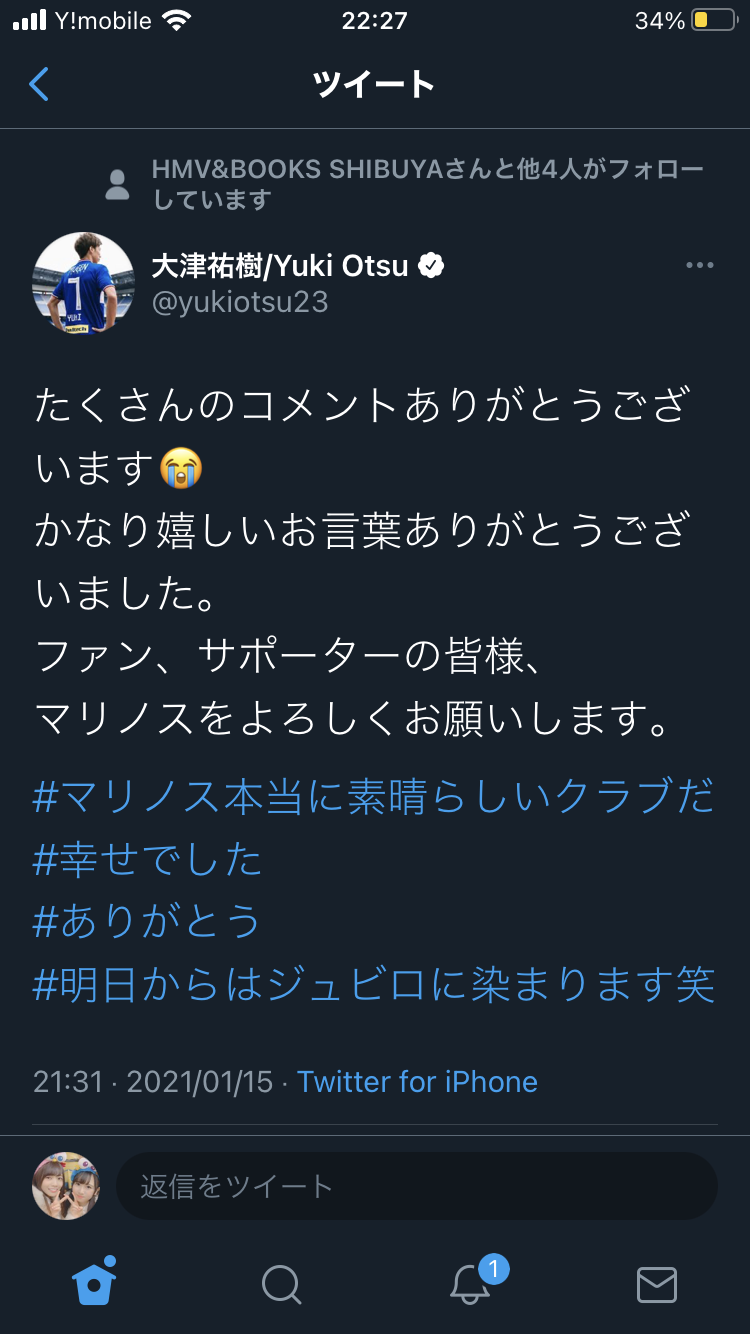Switch to the Home tab
This screenshot has height=1334, width=750.
coord(95,1282)
